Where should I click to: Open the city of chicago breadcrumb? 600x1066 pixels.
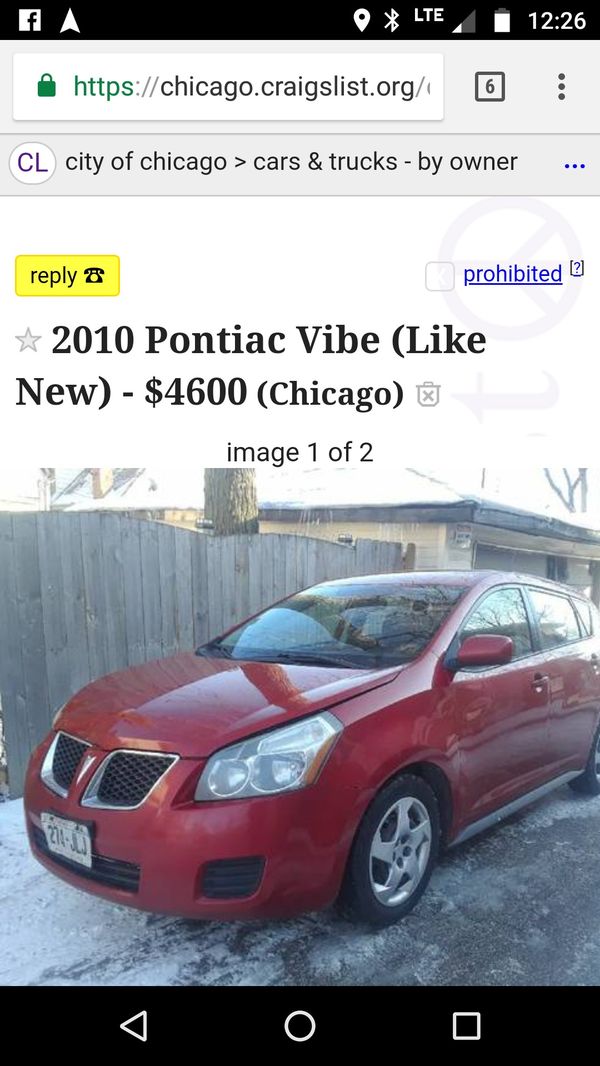pyautogui.click(x=146, y=162)
